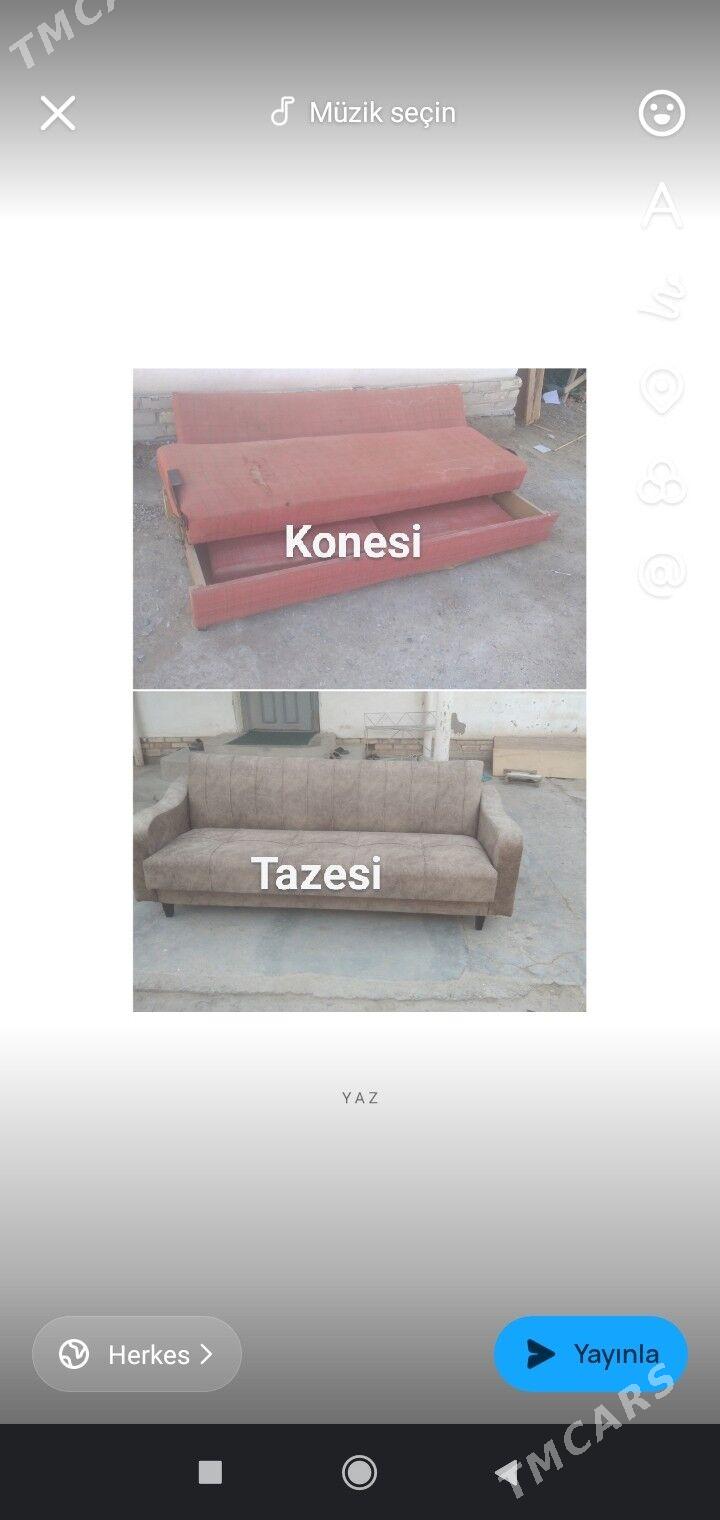Change audience from Herkes
Viewport: 720px width, 1520px height.
tap(137, 1354)
